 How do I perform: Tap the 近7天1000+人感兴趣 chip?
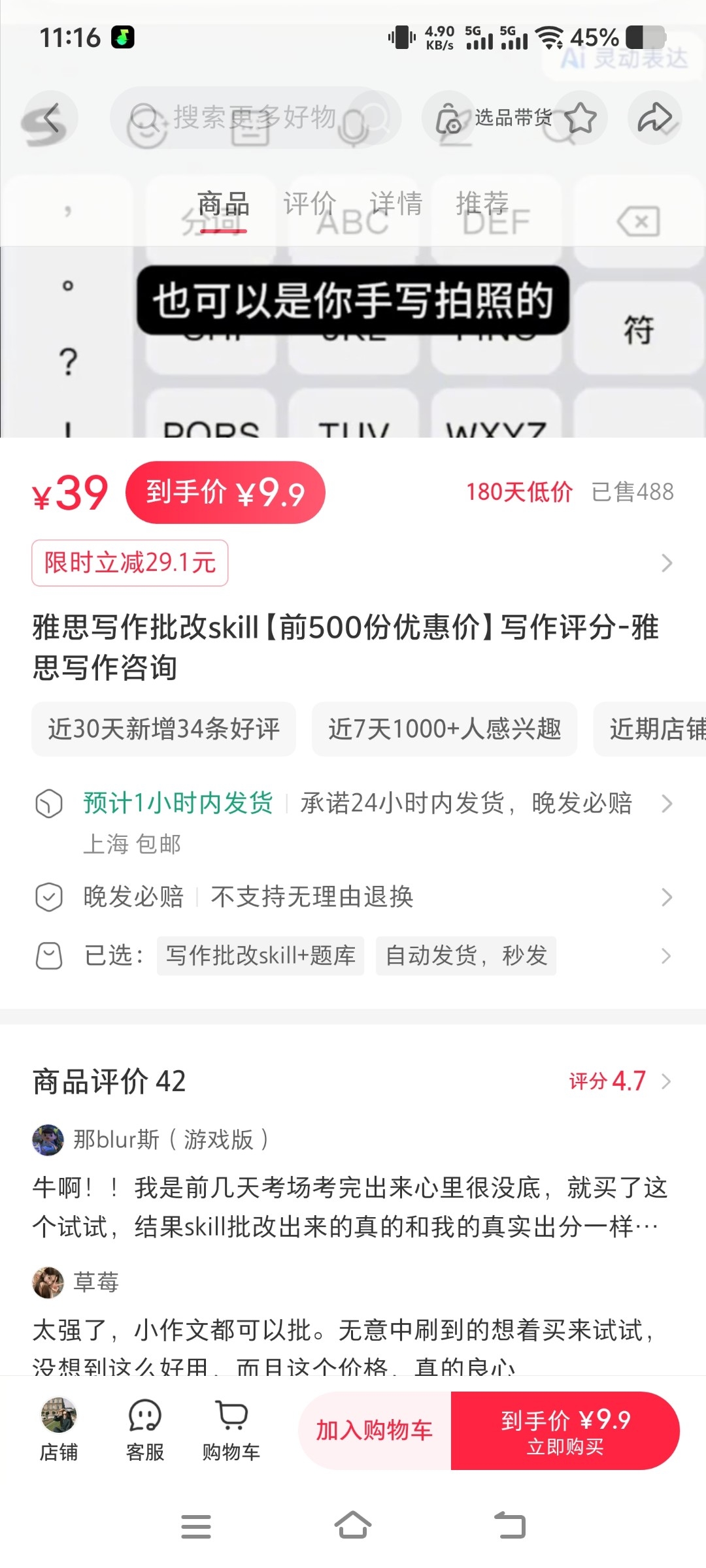coord(445,729)
